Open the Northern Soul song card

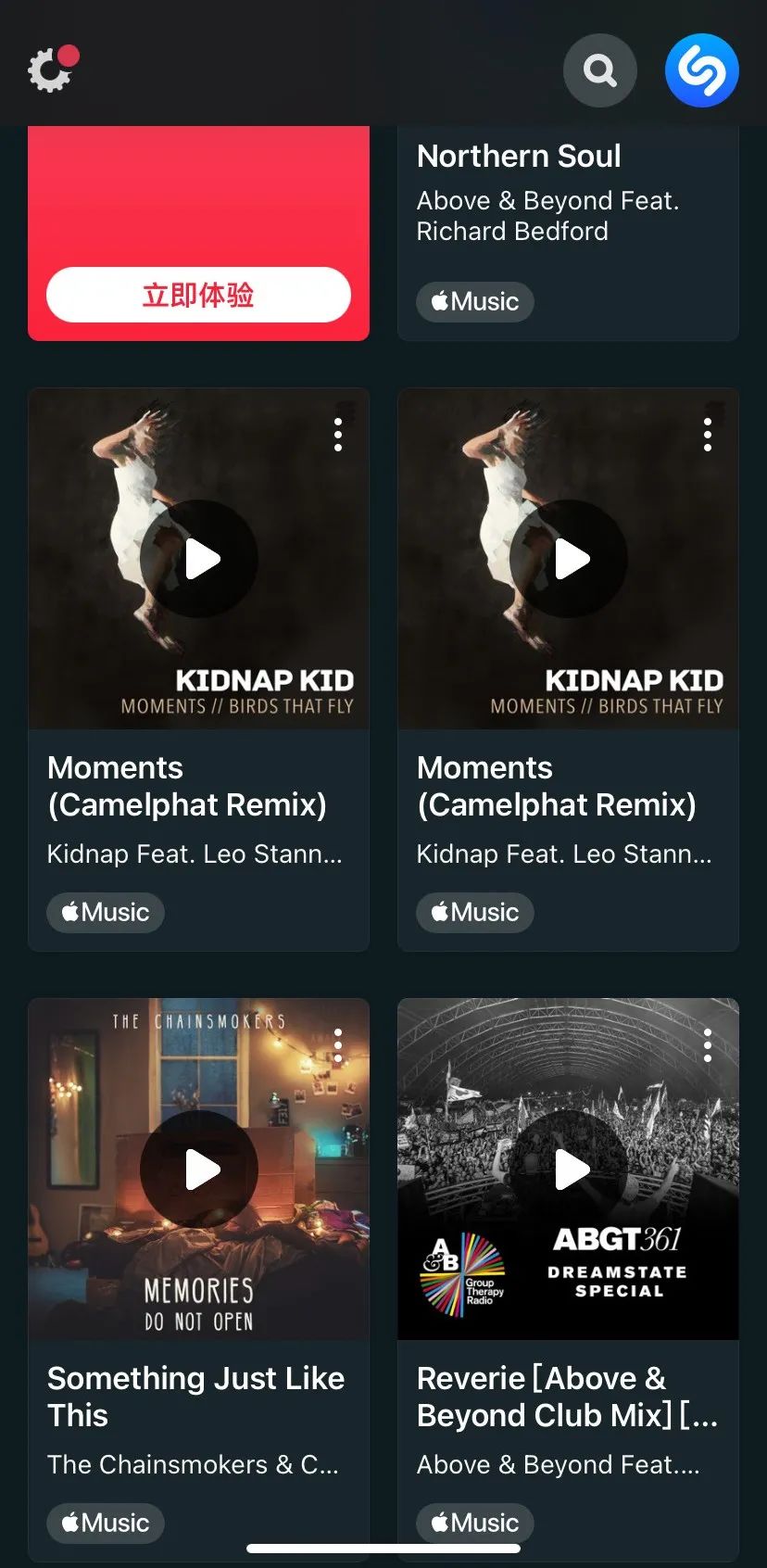click(565, 185)
